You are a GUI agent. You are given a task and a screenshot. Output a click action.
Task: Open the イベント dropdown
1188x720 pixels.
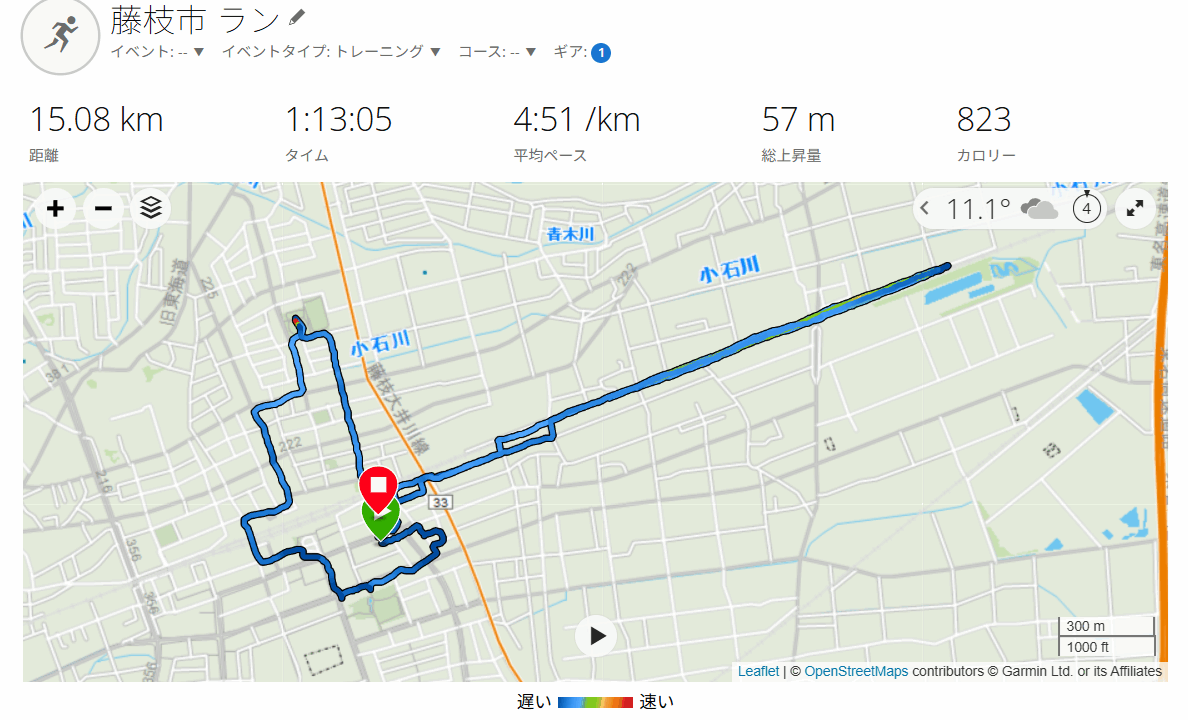click(x=157, y=52)
